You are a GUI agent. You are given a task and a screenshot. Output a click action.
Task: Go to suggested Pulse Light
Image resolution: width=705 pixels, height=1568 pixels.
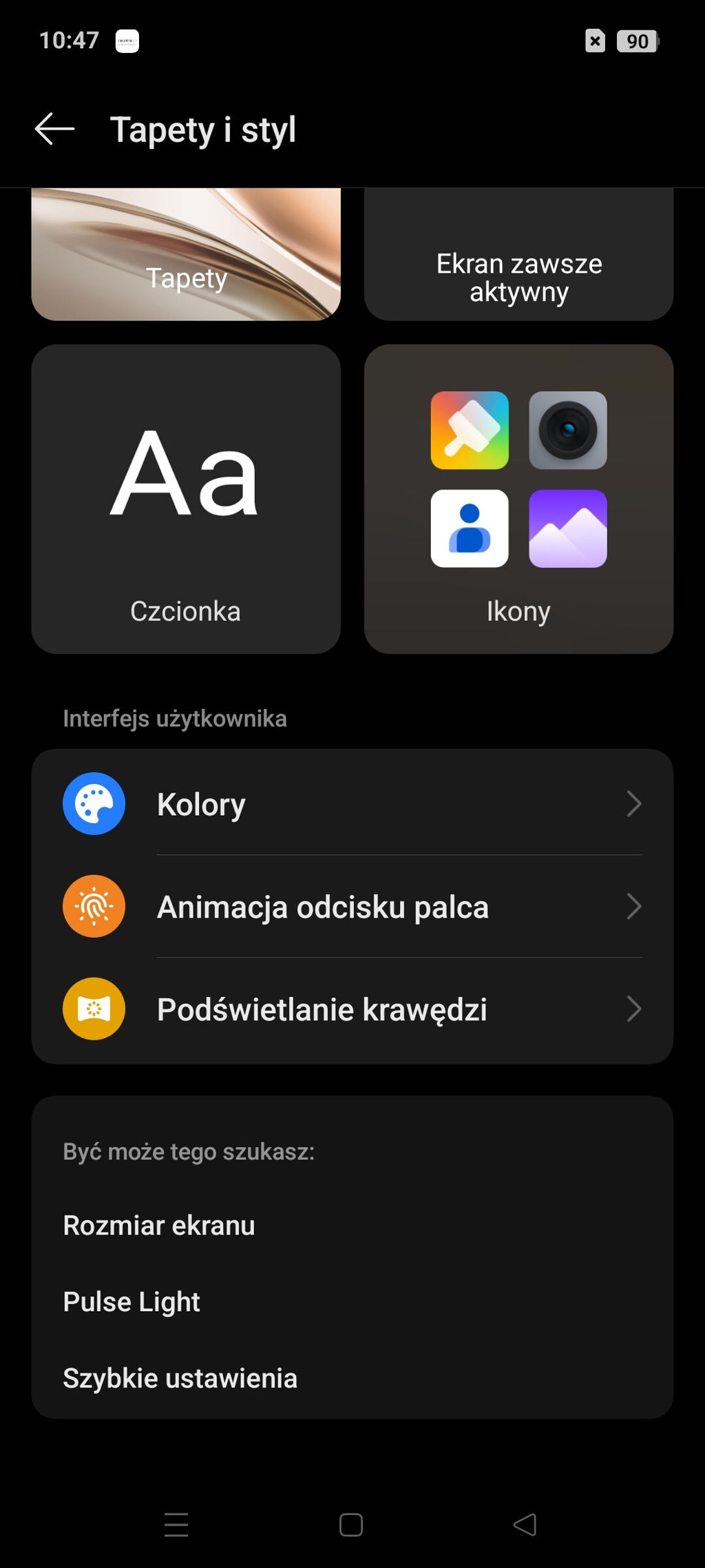131,1302
